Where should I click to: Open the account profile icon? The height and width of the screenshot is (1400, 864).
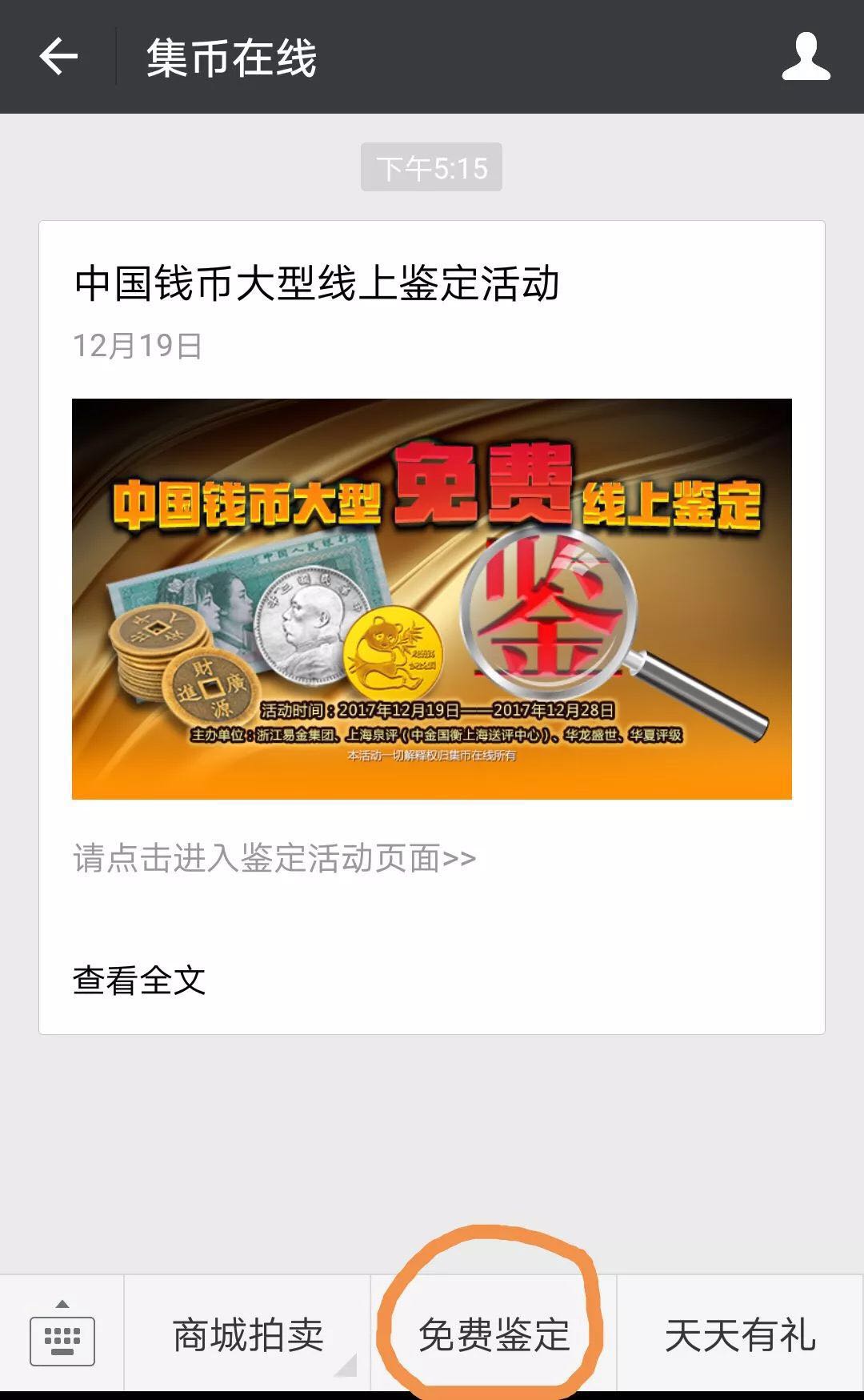coord(806,57)
